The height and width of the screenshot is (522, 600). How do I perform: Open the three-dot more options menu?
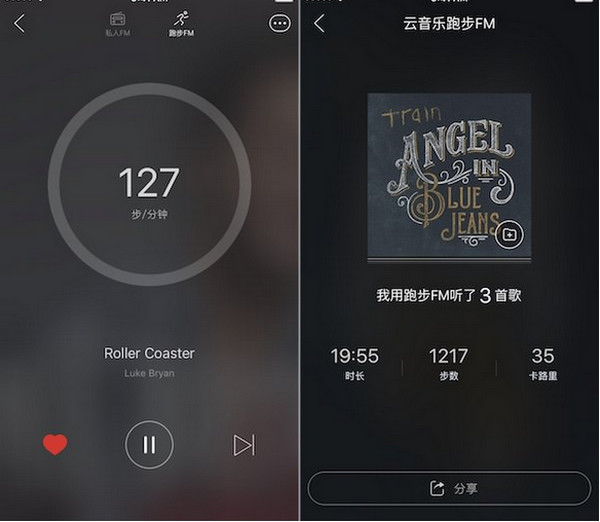(280, 24)
